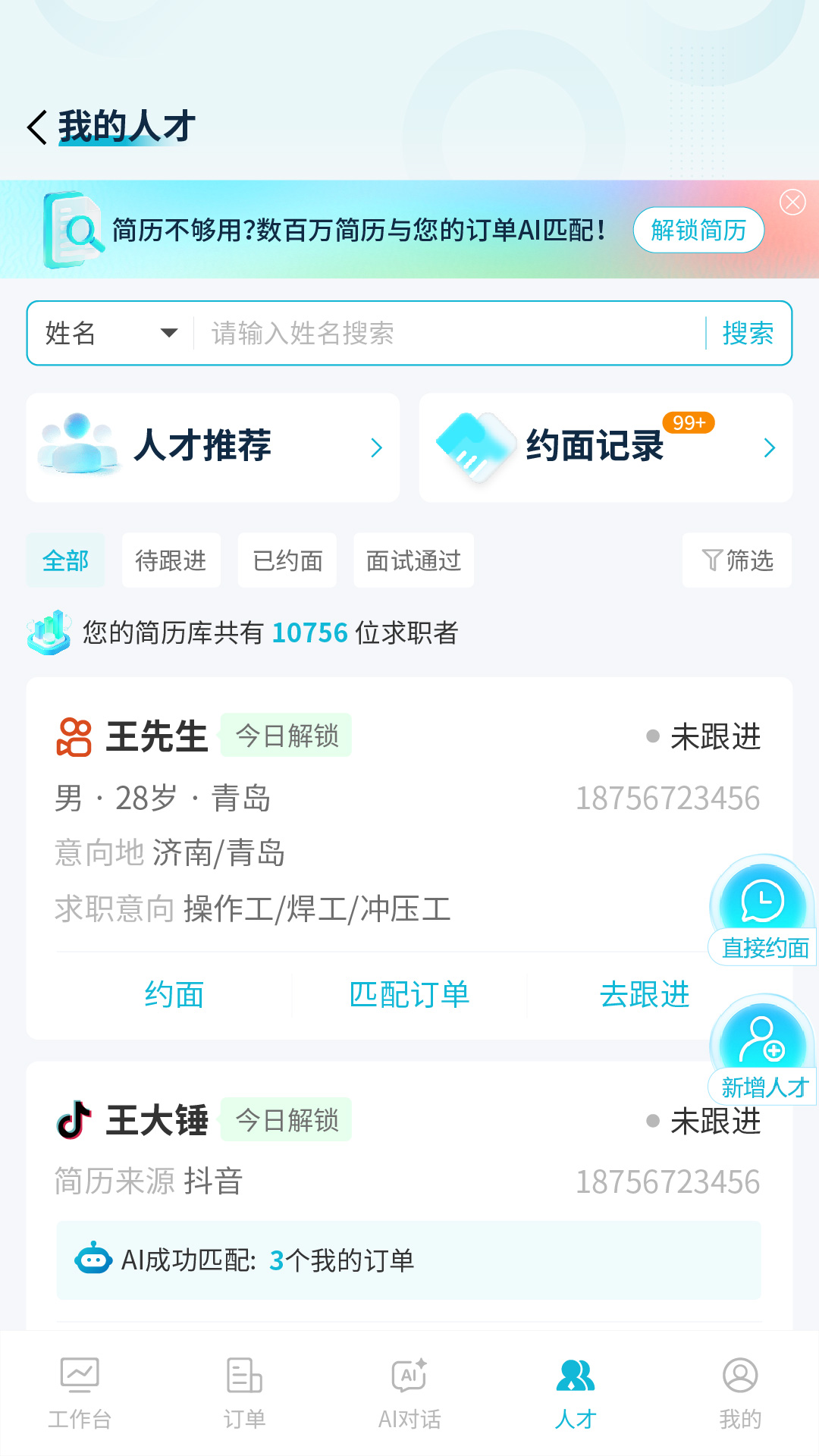Select the 待跟进 filter chip

171,560
